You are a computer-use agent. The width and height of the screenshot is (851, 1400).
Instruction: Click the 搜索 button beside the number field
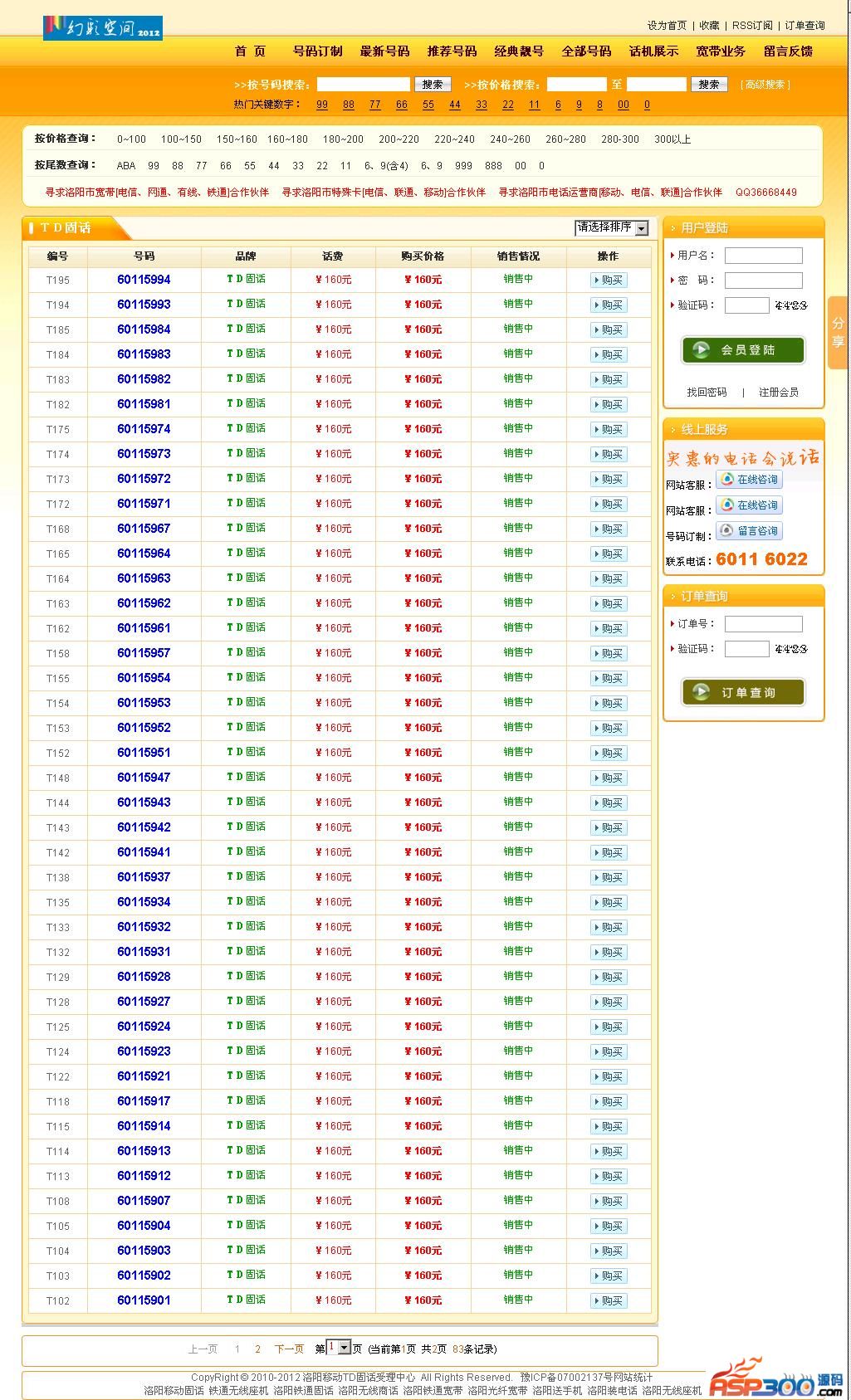[x=433, y=85]
